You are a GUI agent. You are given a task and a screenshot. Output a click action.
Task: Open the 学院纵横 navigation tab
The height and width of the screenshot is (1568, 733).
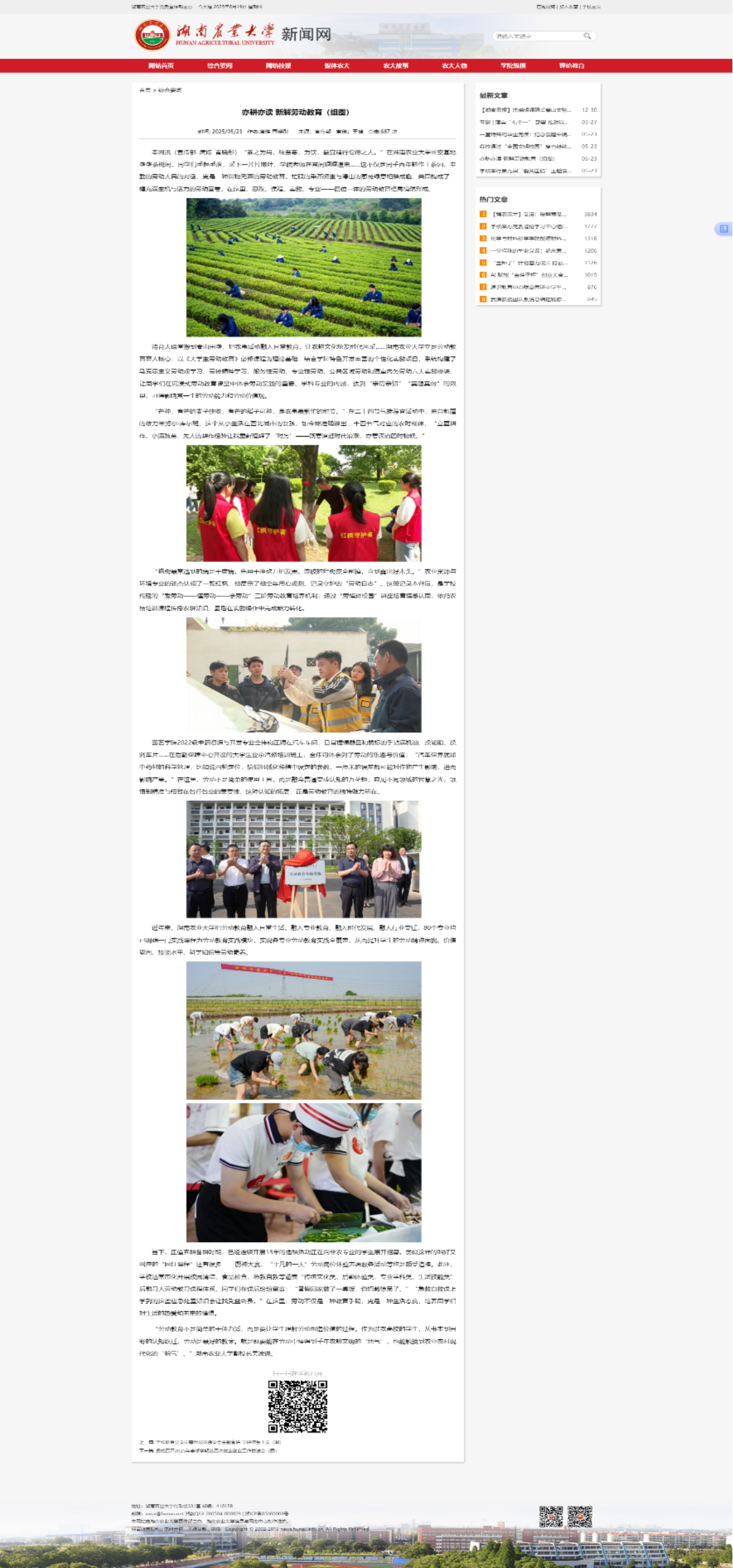[513, 66]
